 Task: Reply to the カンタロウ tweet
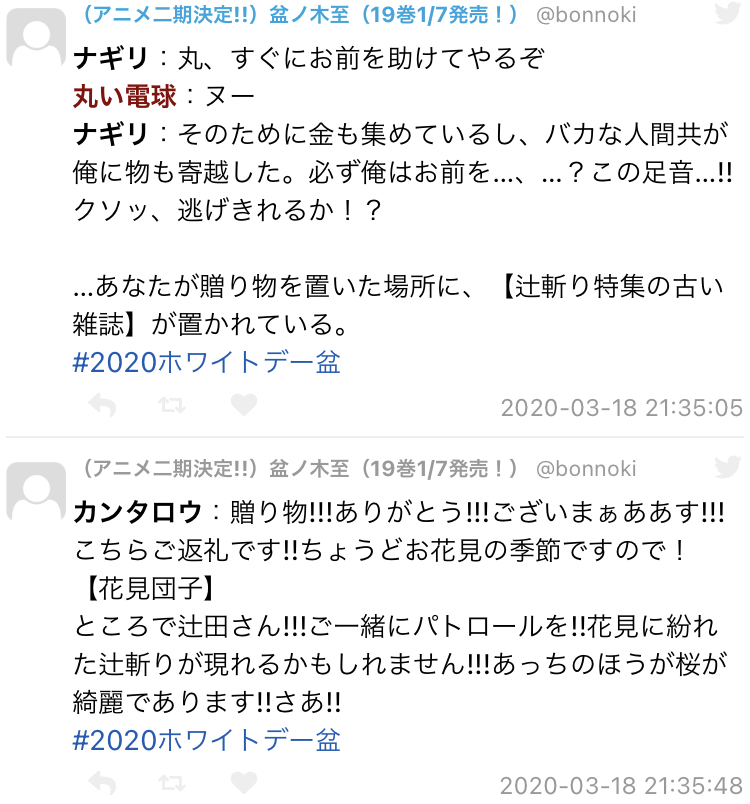pyautogui.click(x=103, y=783)
